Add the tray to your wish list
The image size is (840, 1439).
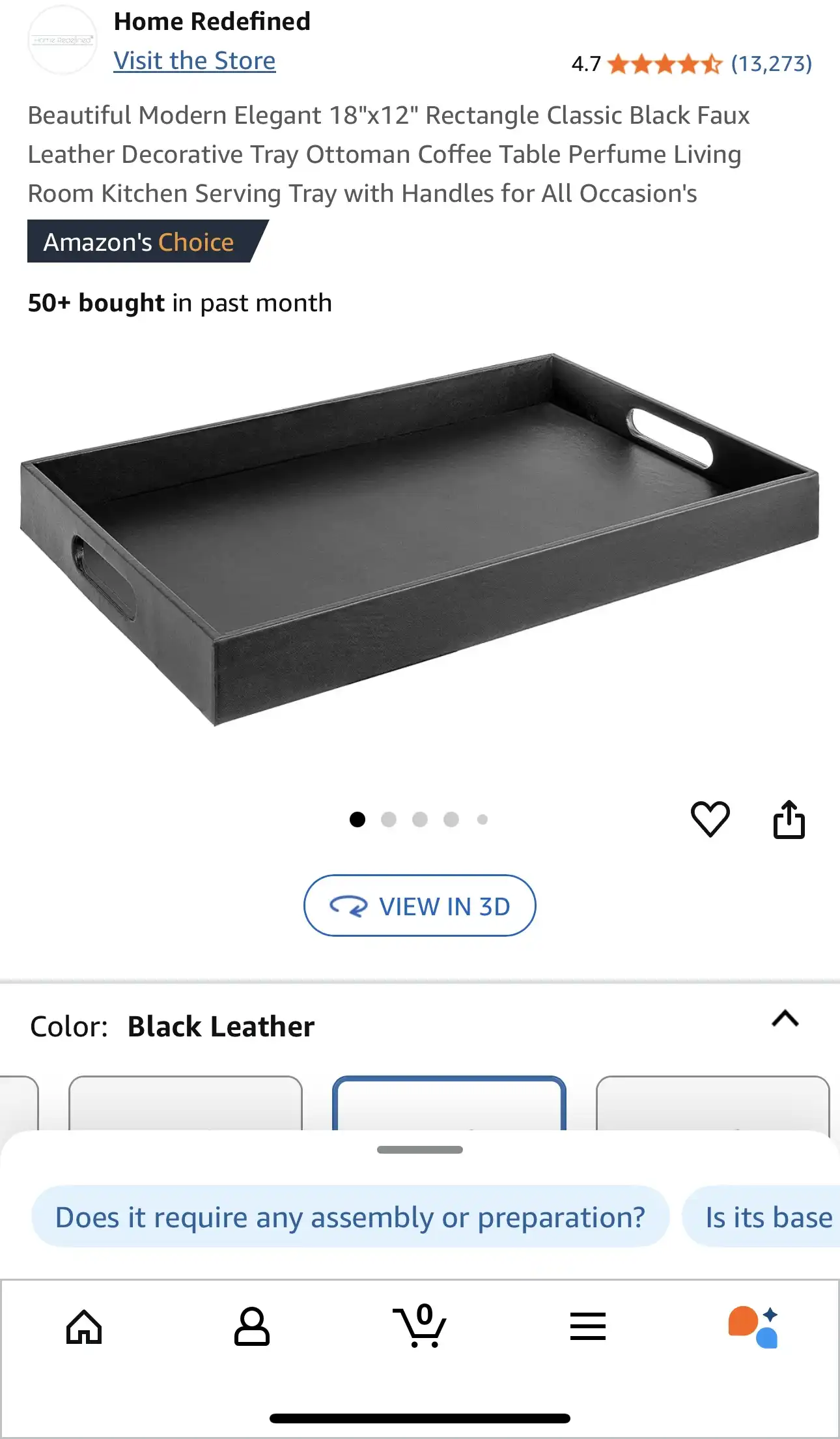click(x=710, y=819)
